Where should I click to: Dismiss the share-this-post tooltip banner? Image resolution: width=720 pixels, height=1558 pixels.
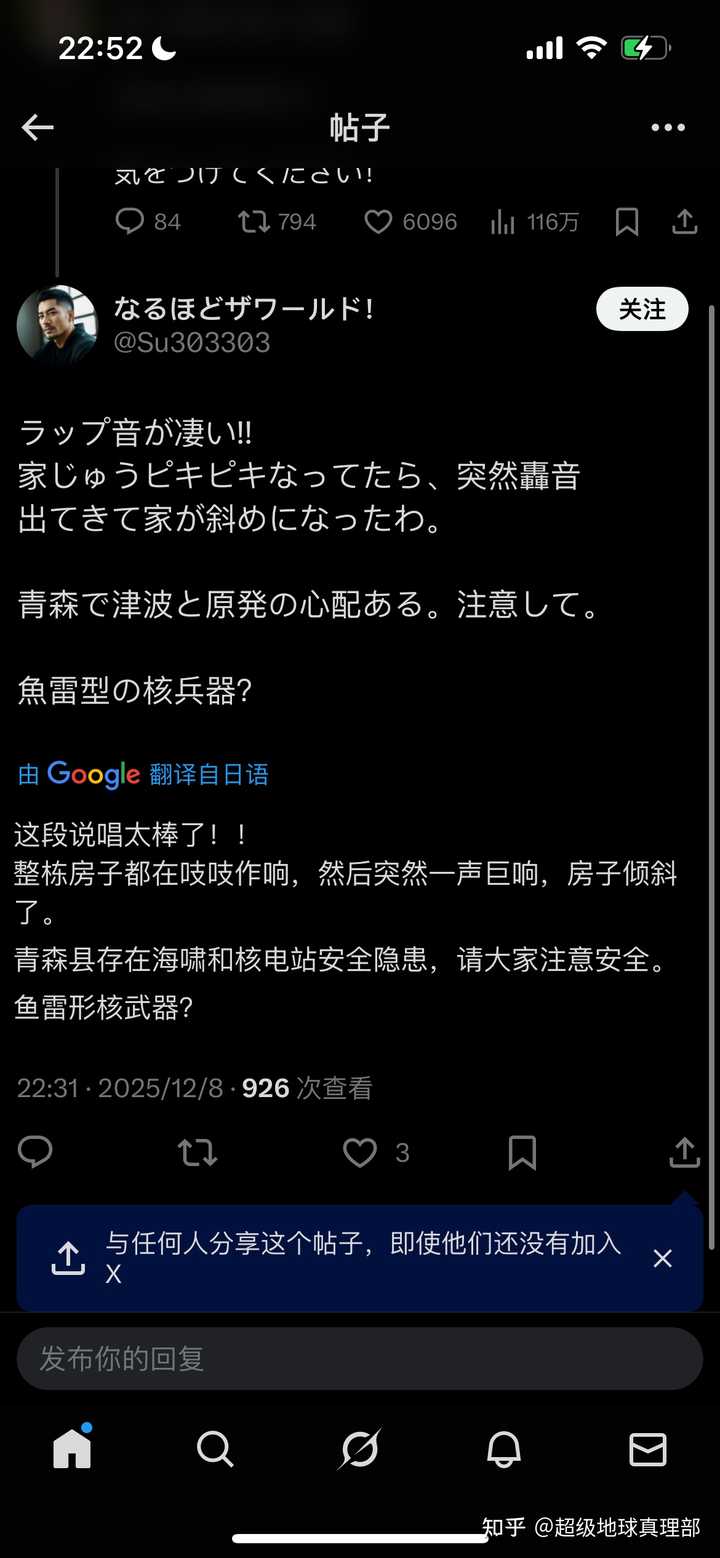[662, 1259]
